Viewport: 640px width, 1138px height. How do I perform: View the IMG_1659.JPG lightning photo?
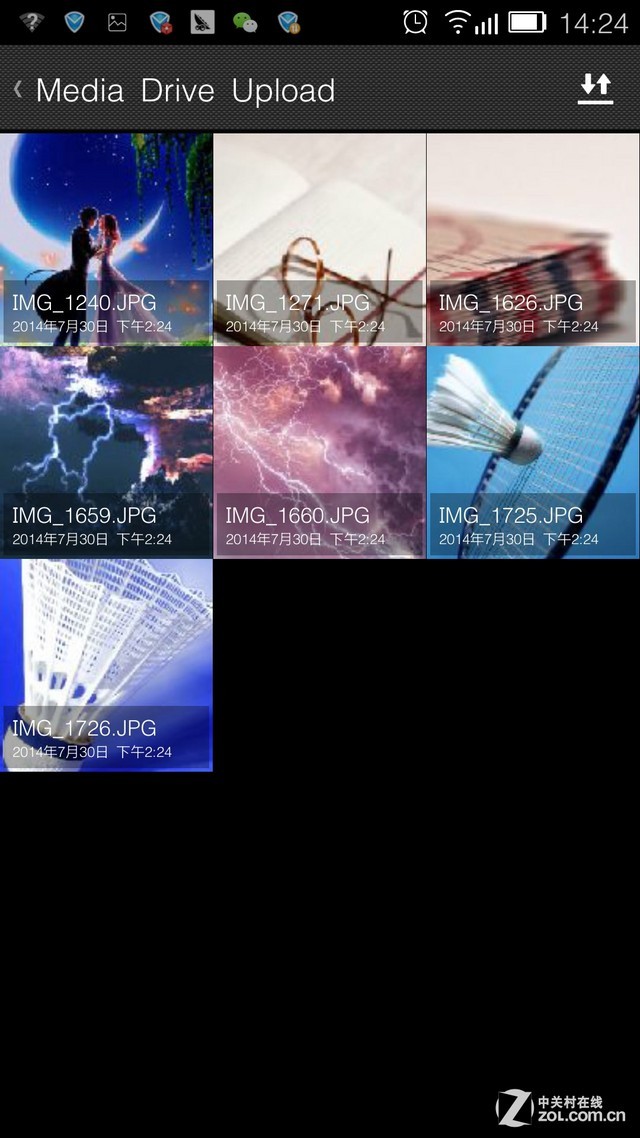tap(106, 452)
